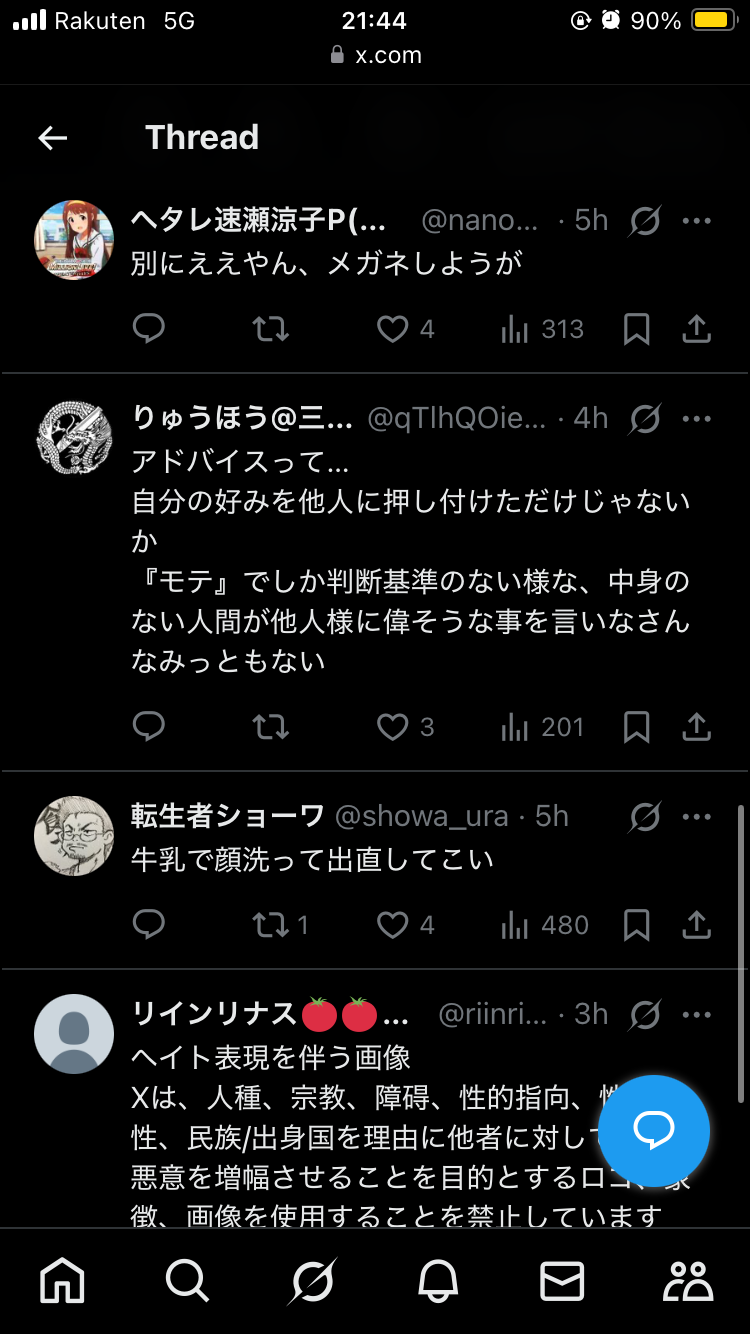
Task: Like ヘタレ速瀬涼子P's post
Action: pos(393,329)
